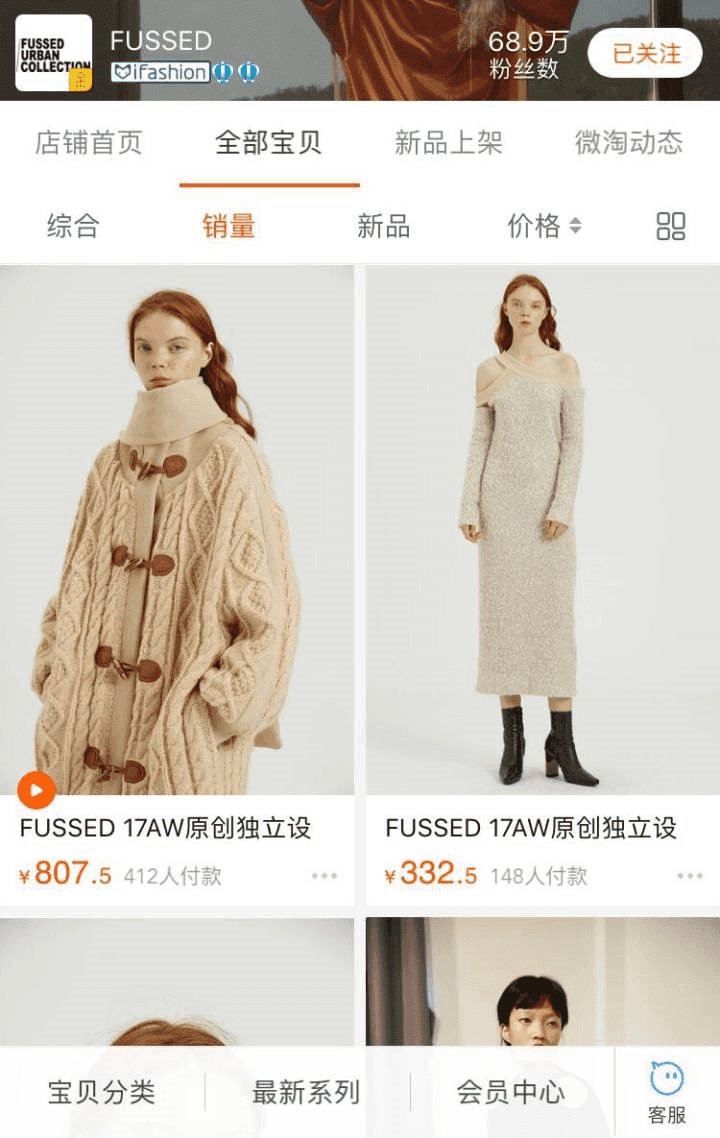
Task: Play the video on the ¥807.5 coat
Action: tap(37, 790)
